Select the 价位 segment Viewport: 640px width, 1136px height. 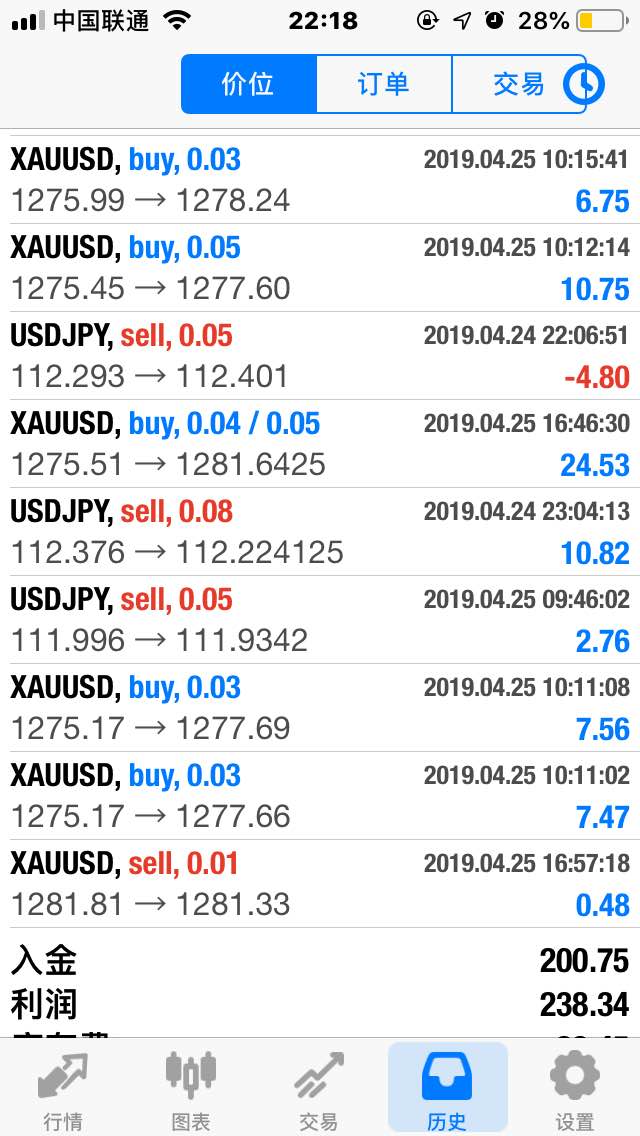[249, 84]
